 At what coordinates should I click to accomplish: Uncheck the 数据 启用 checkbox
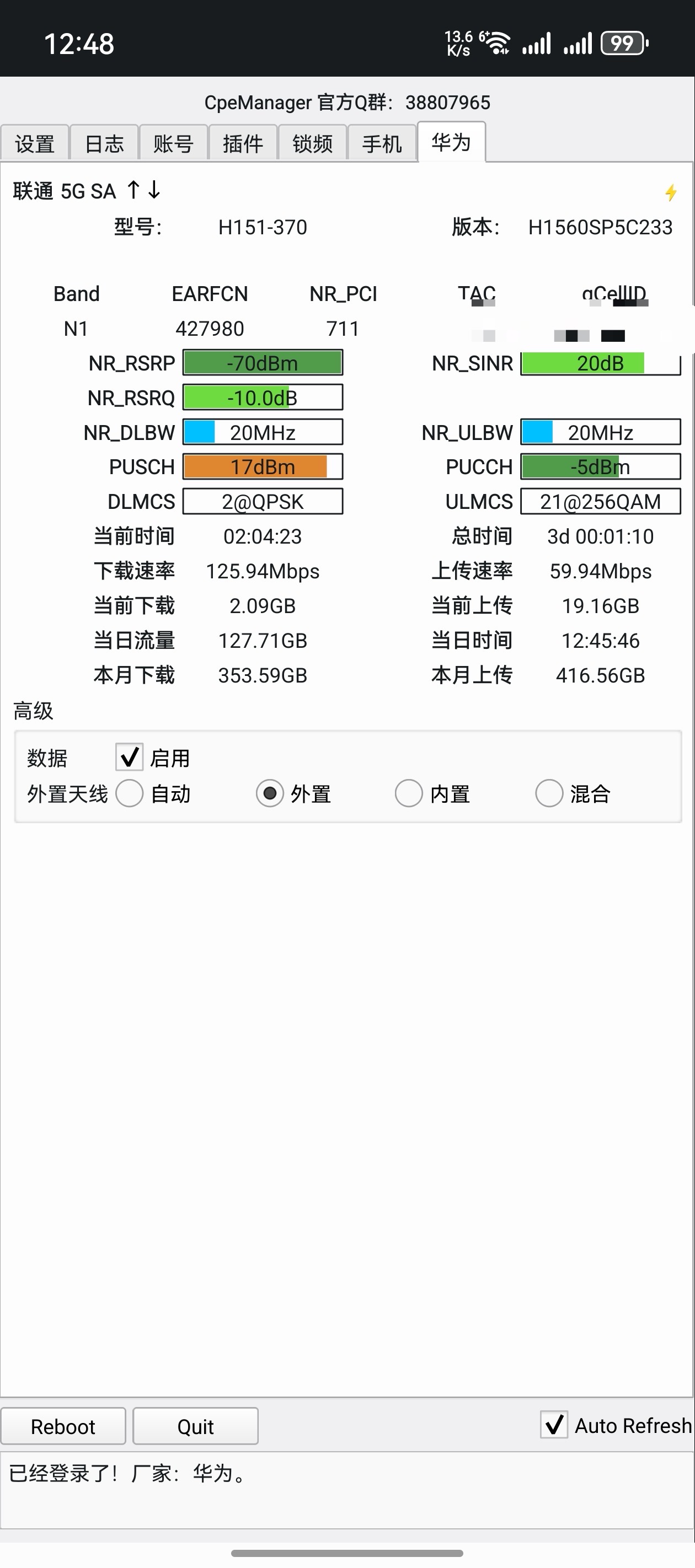tap(130, 758)
